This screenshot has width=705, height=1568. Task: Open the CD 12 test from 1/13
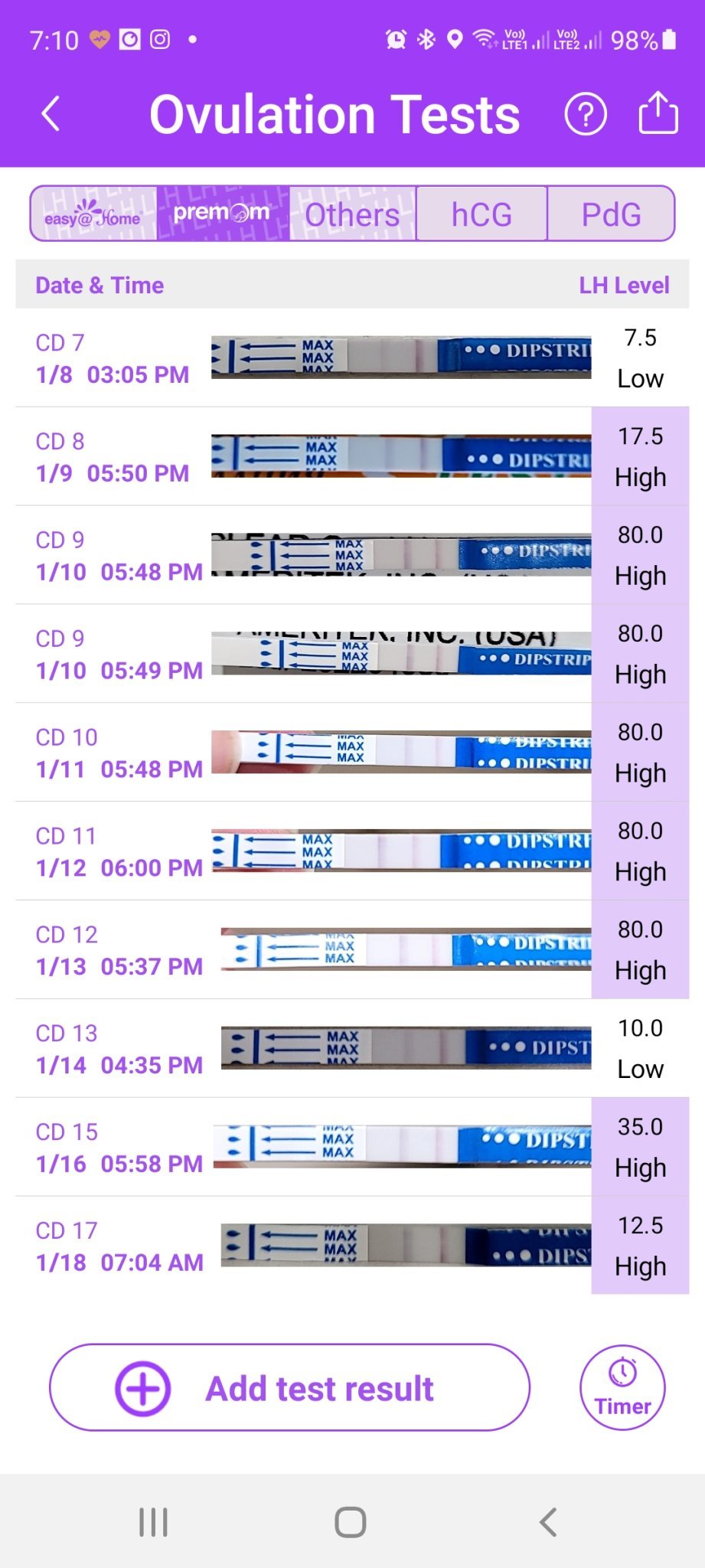tap(352, 951)
